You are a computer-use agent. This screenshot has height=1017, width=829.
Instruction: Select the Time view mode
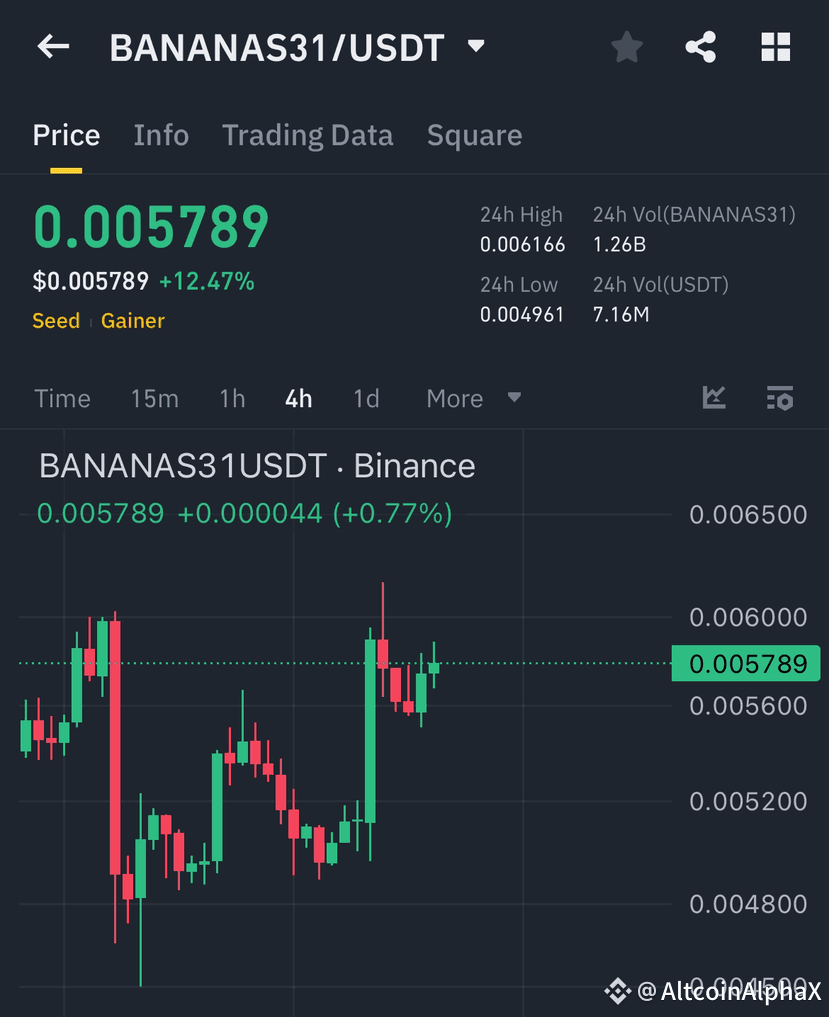(x=62, y=397)
